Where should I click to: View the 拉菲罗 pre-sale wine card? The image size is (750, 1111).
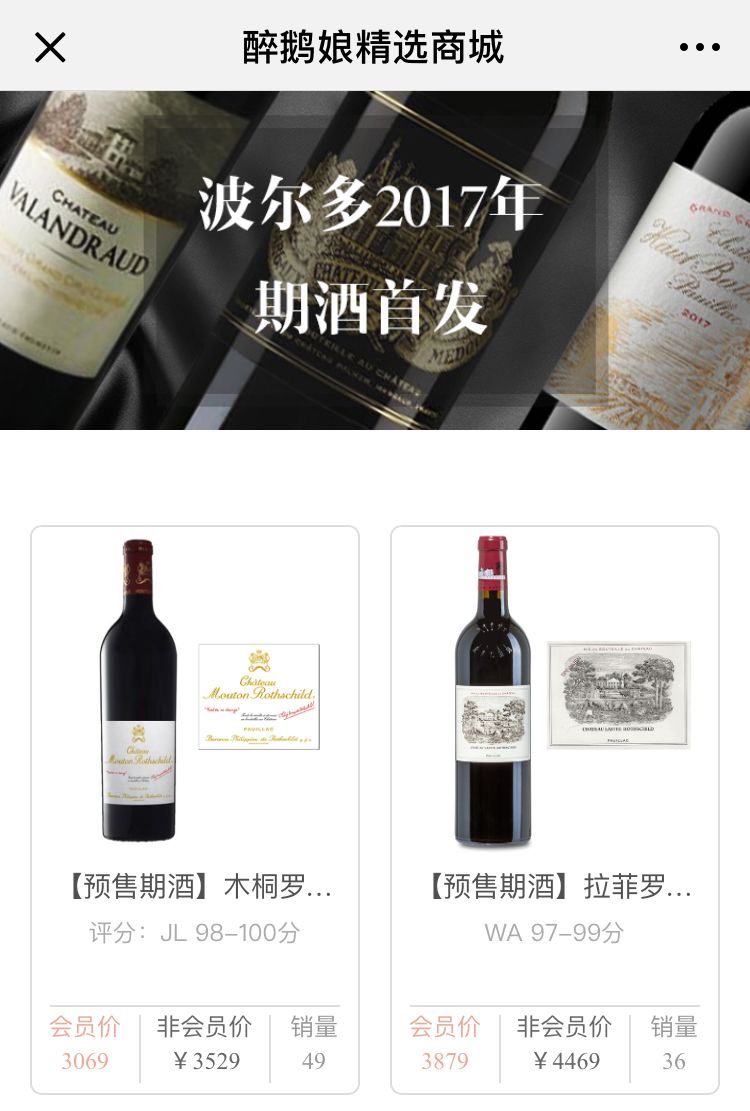[555, 810]
